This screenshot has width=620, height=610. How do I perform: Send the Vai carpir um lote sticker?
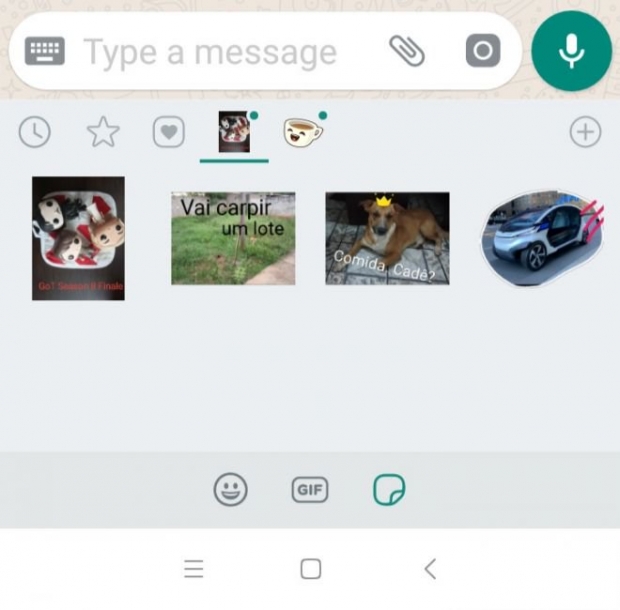[x=233, y=238]
